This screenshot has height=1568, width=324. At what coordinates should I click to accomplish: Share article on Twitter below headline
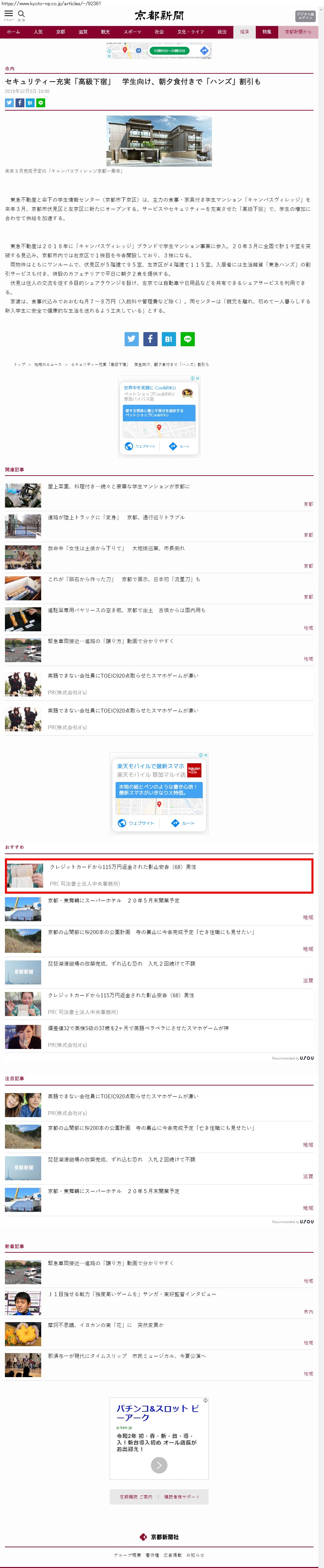[x=9, y=103]
